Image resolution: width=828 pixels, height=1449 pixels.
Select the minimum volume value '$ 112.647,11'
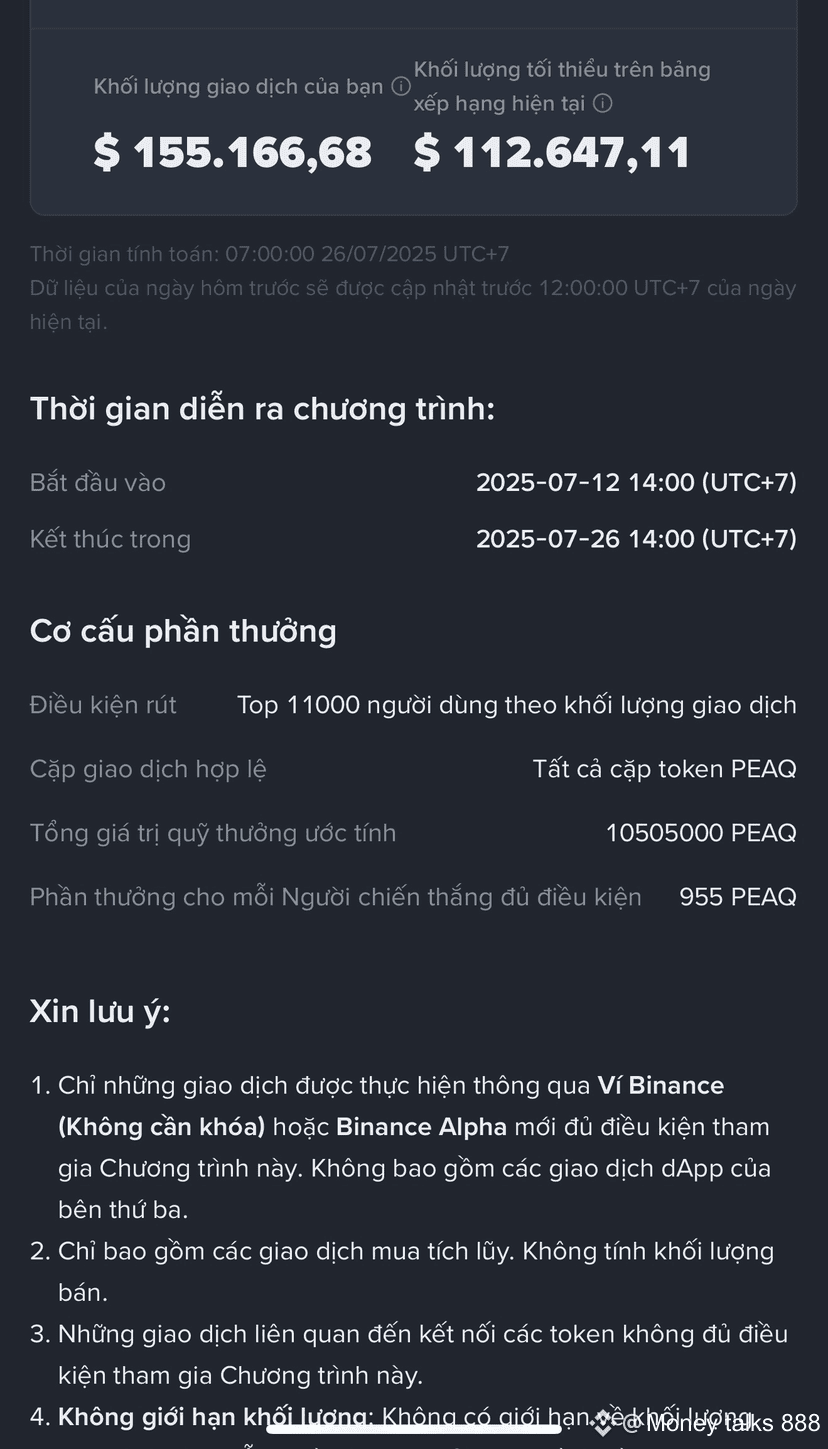(x=549, y=151)
